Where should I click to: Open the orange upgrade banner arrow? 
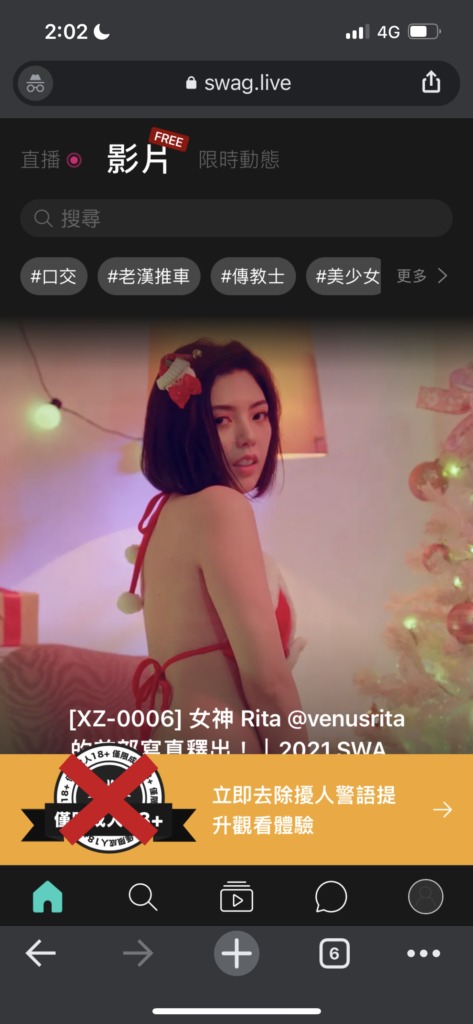tap(442, 810)
